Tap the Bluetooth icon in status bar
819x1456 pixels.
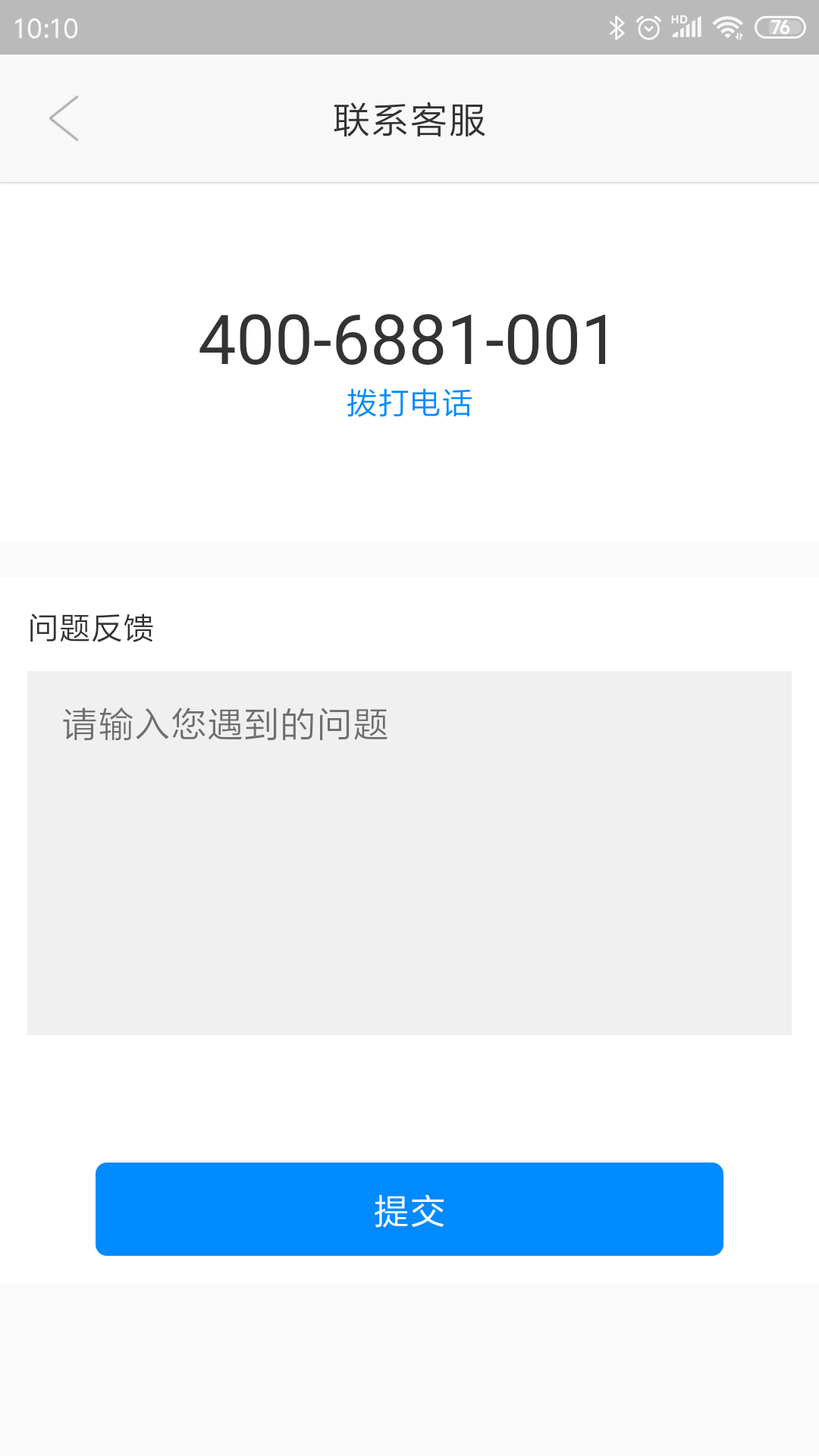pos(616,26)
